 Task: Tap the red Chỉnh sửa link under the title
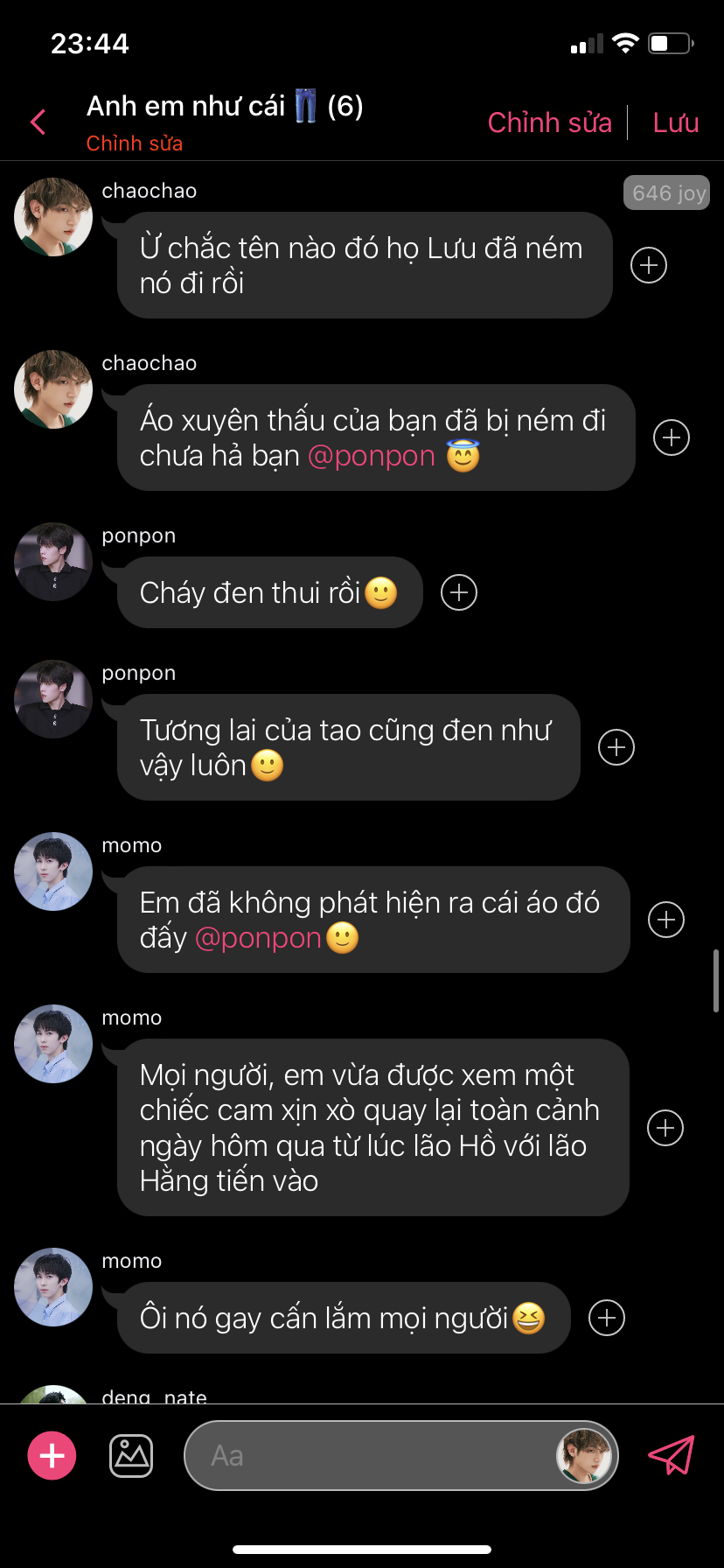point(135,143)
